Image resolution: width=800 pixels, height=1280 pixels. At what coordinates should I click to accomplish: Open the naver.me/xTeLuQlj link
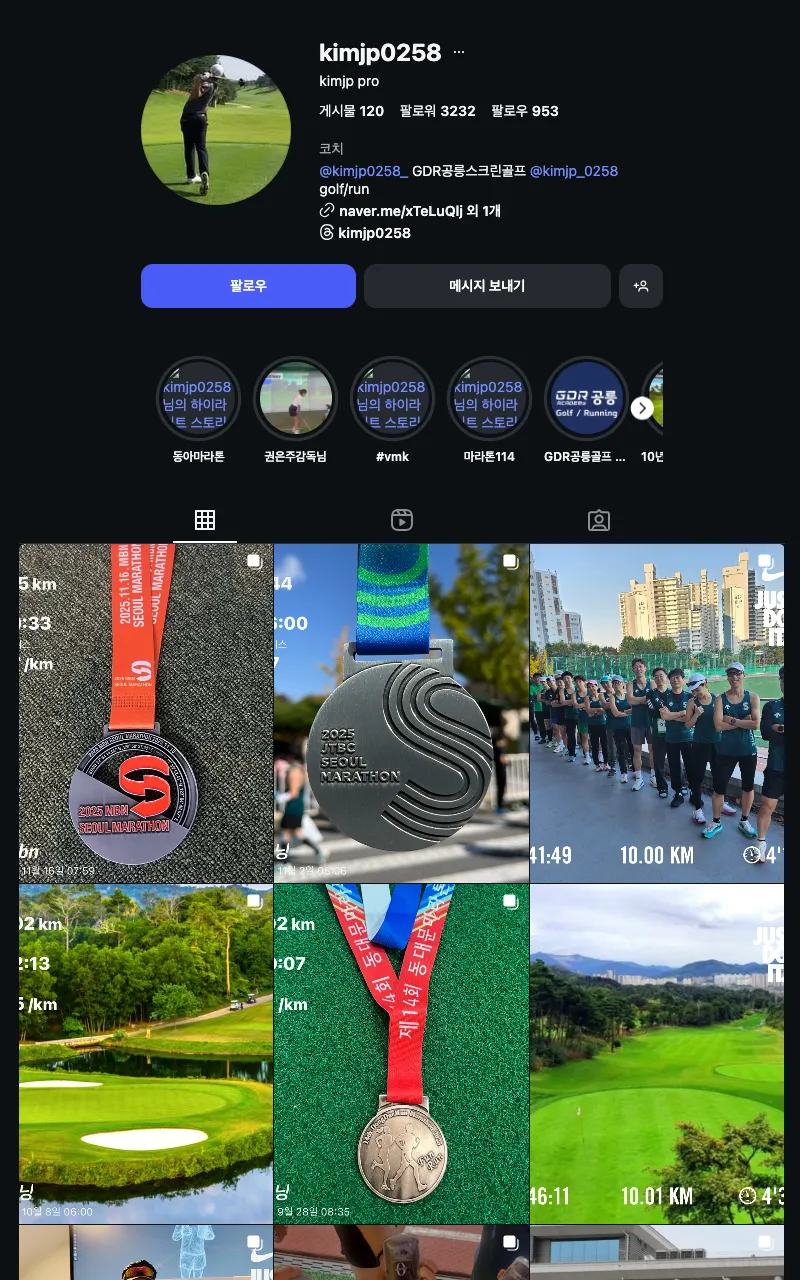[x=419, y=211]
